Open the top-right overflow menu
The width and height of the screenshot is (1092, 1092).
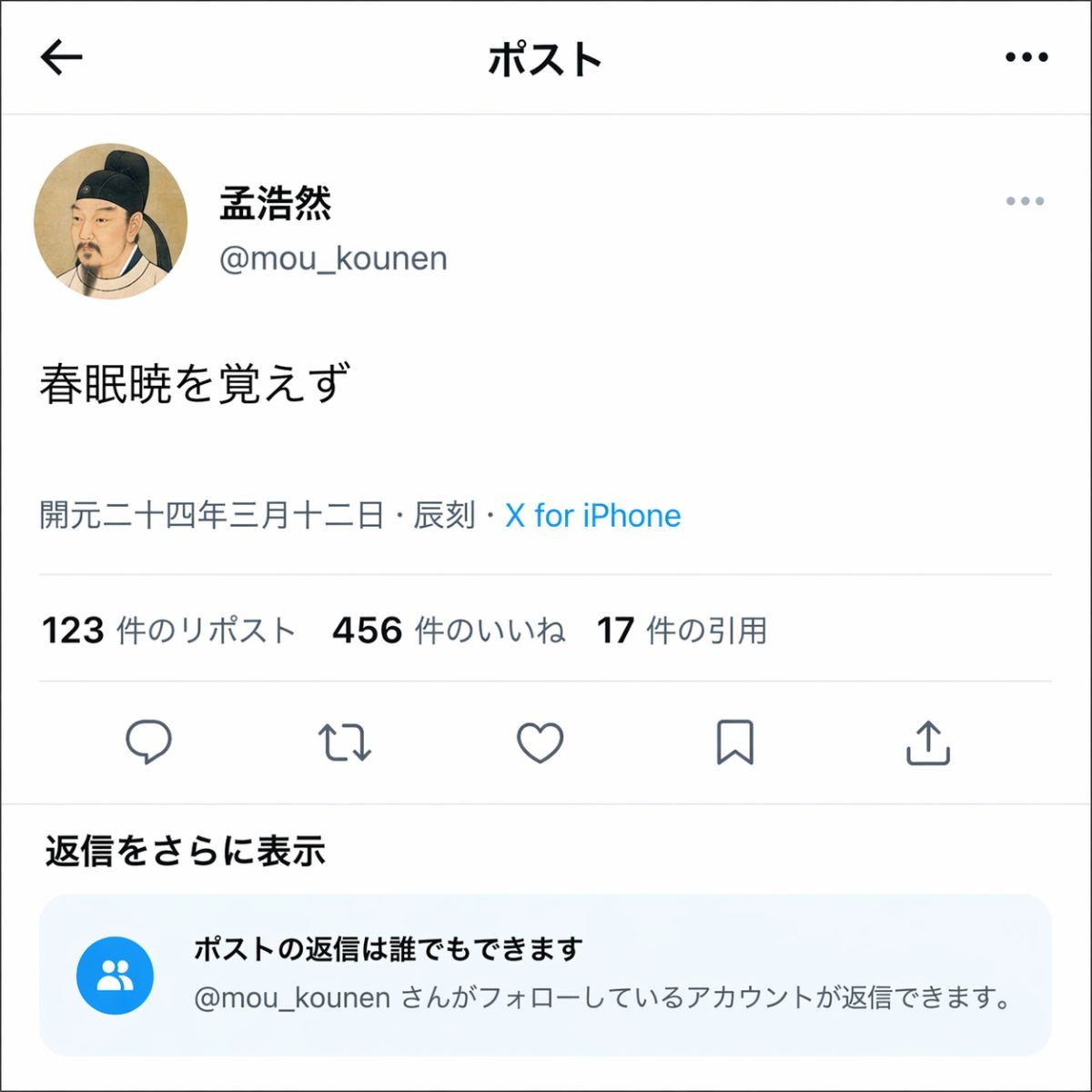[1026, 57]
